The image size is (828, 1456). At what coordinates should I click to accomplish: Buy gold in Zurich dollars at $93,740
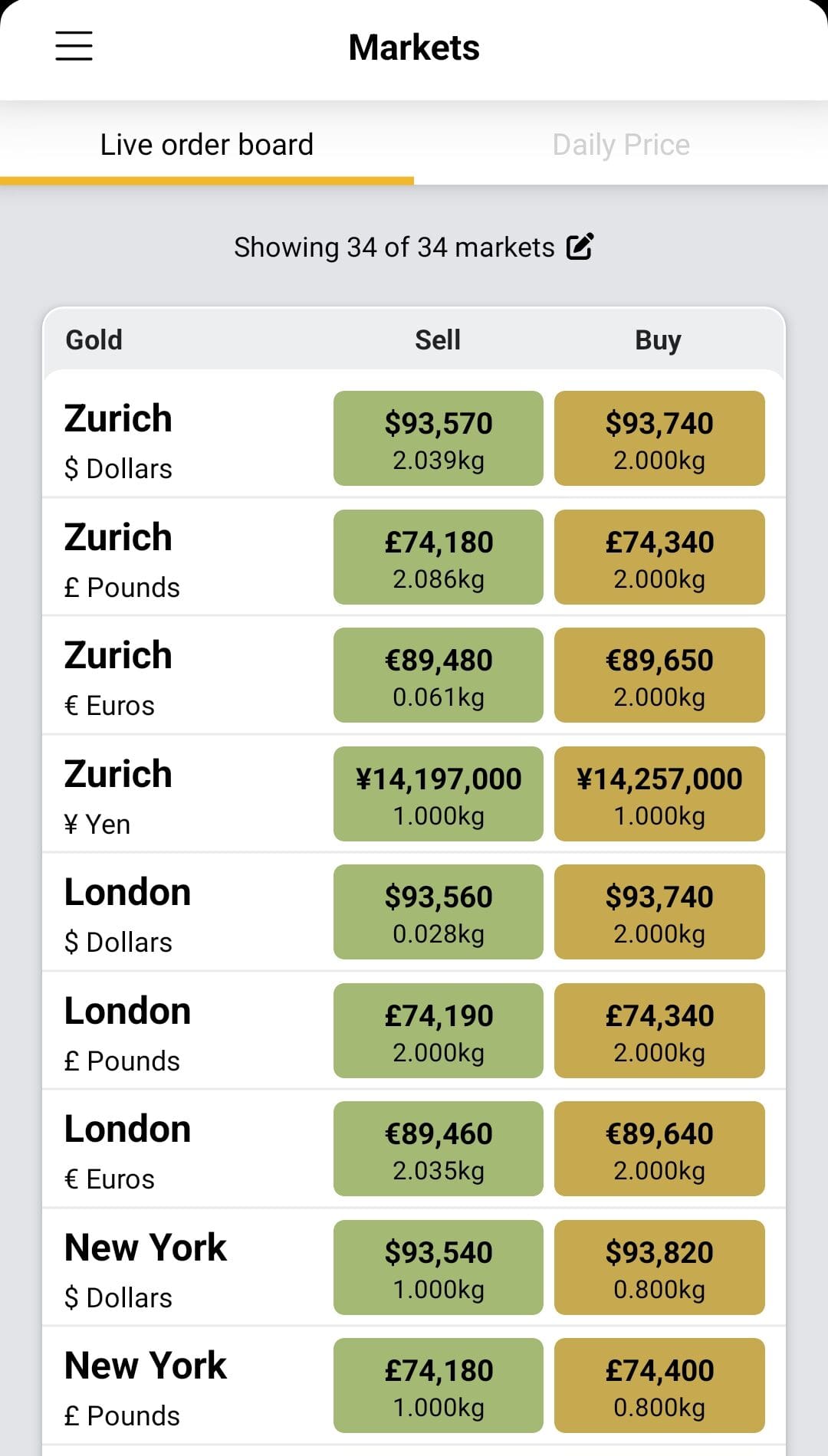(659, 438)
